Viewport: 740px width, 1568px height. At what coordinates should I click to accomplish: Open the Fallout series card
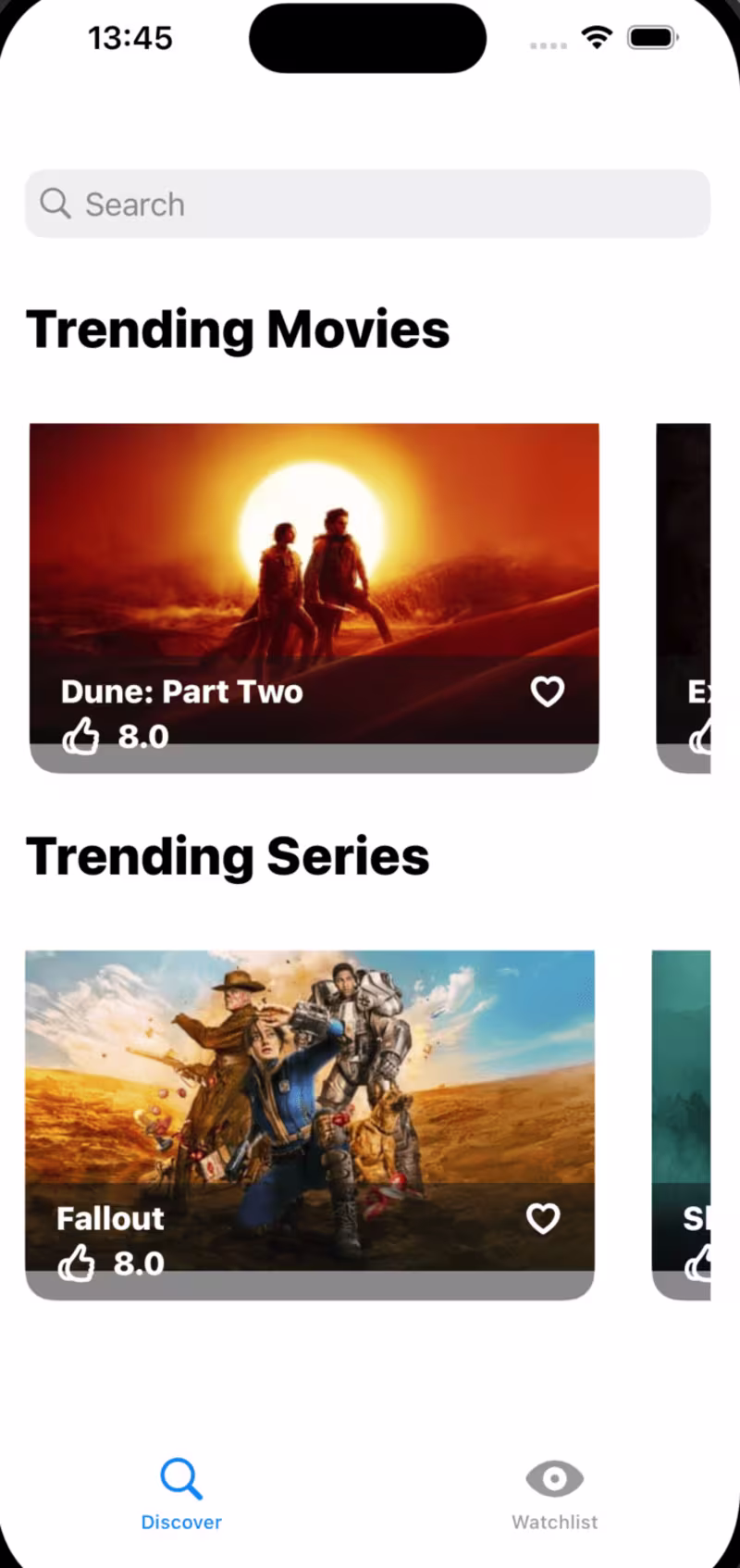[x=309, y=1083]
